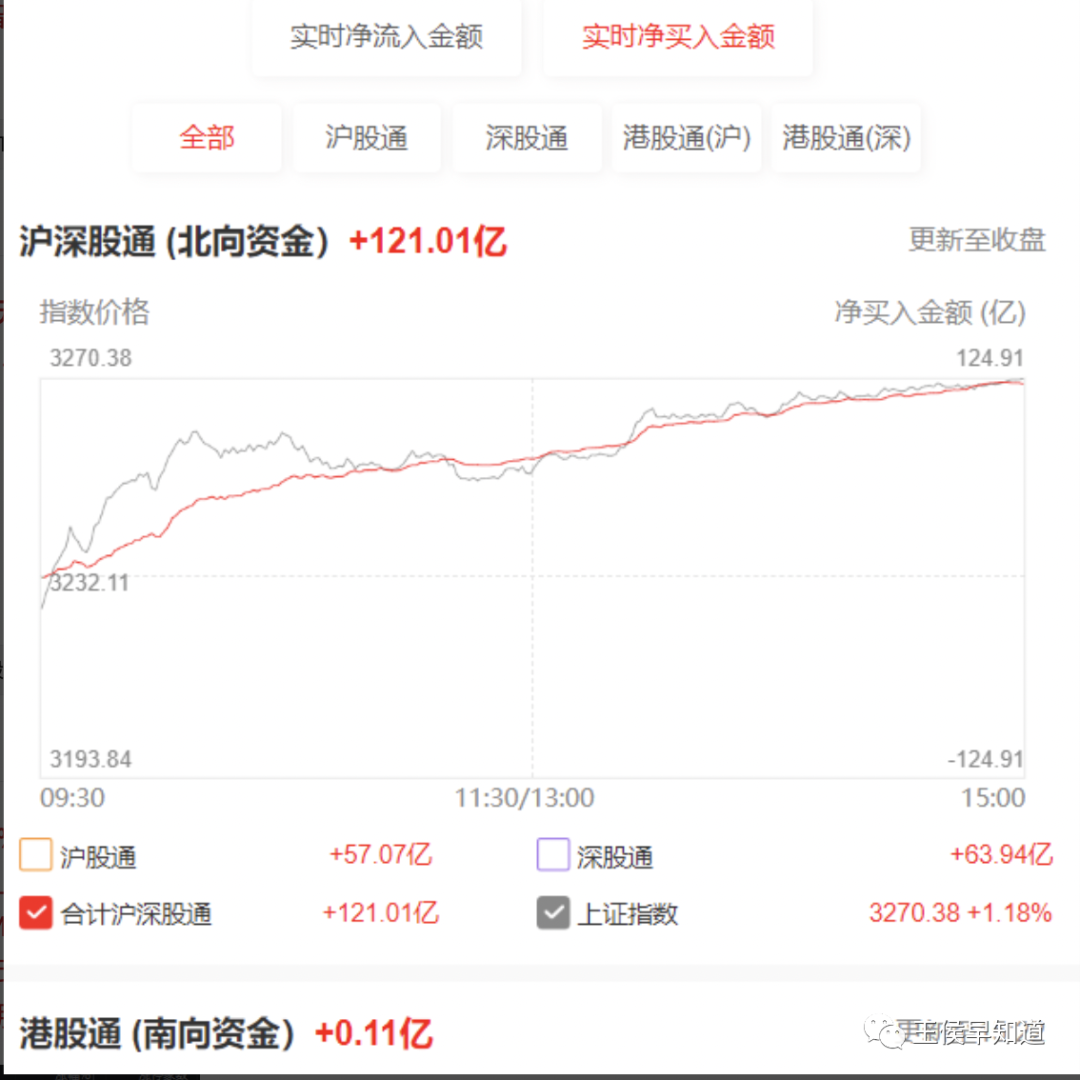Switch to 沪股通 filter

click(367, 137)
